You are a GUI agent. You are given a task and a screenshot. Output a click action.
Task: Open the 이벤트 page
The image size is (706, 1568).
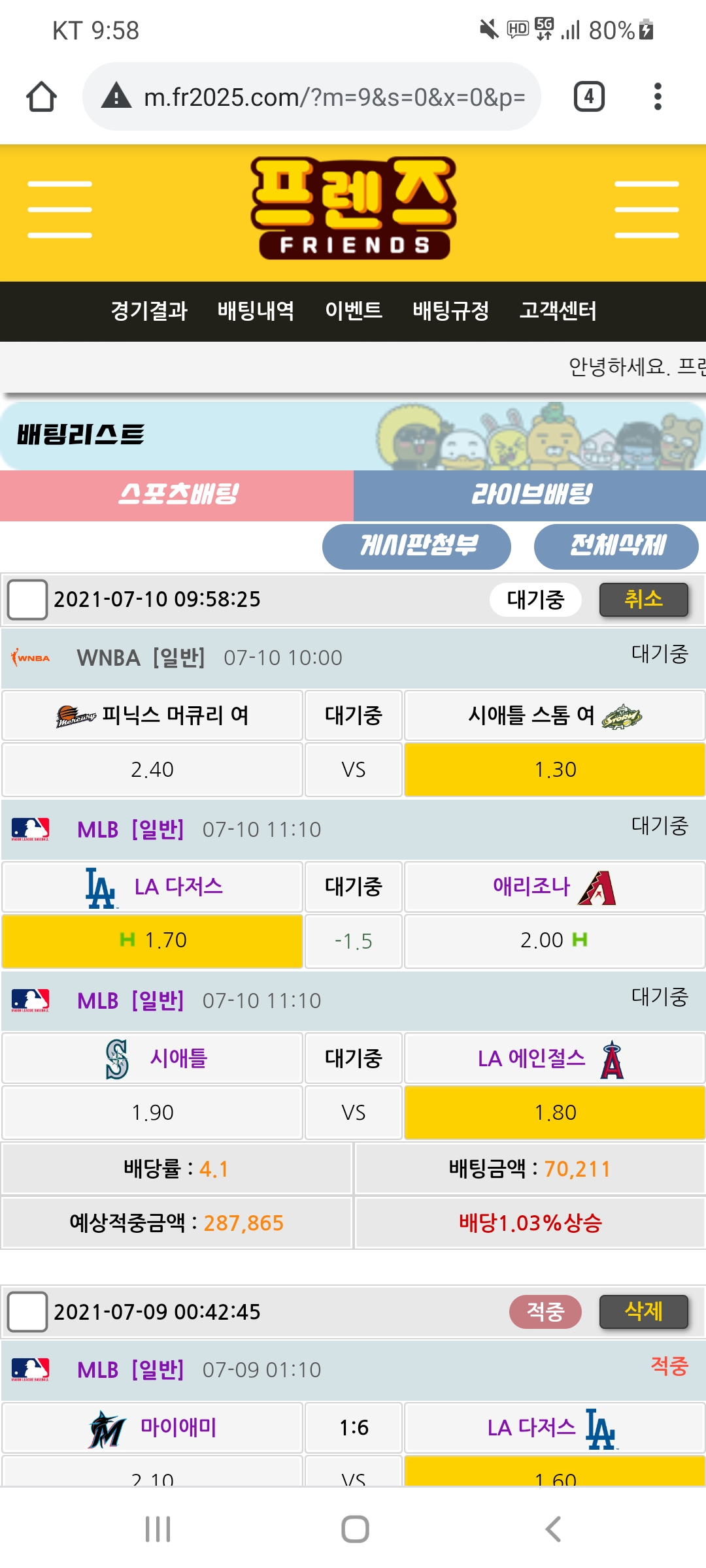[354, 310]
